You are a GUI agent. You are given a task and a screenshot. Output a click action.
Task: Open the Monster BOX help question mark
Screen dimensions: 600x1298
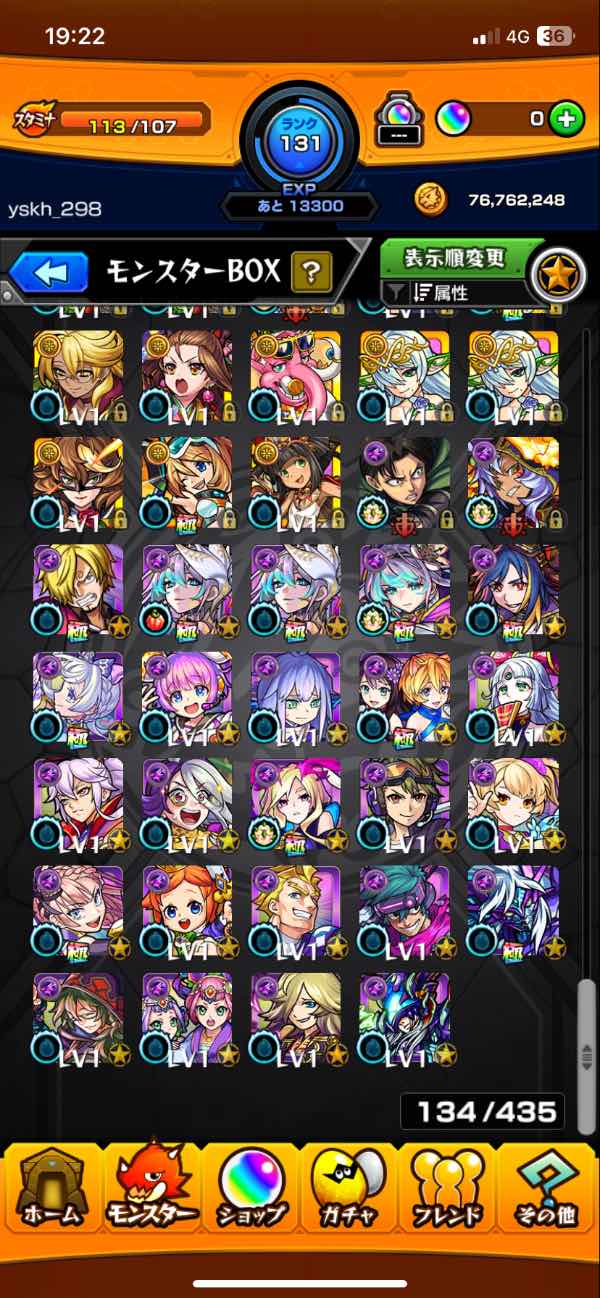click(x=311, y=272)
